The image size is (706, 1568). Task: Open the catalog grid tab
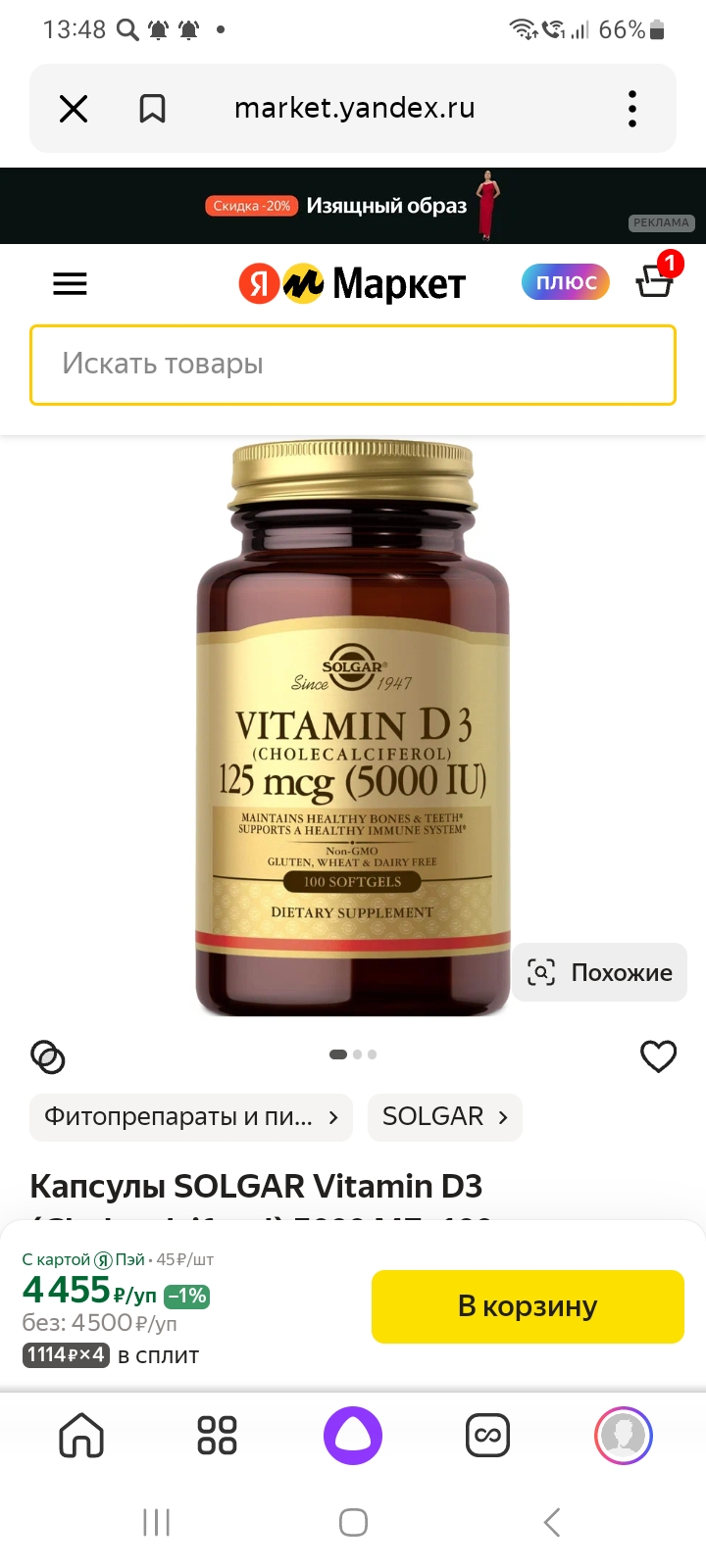tap(217, 1436)
